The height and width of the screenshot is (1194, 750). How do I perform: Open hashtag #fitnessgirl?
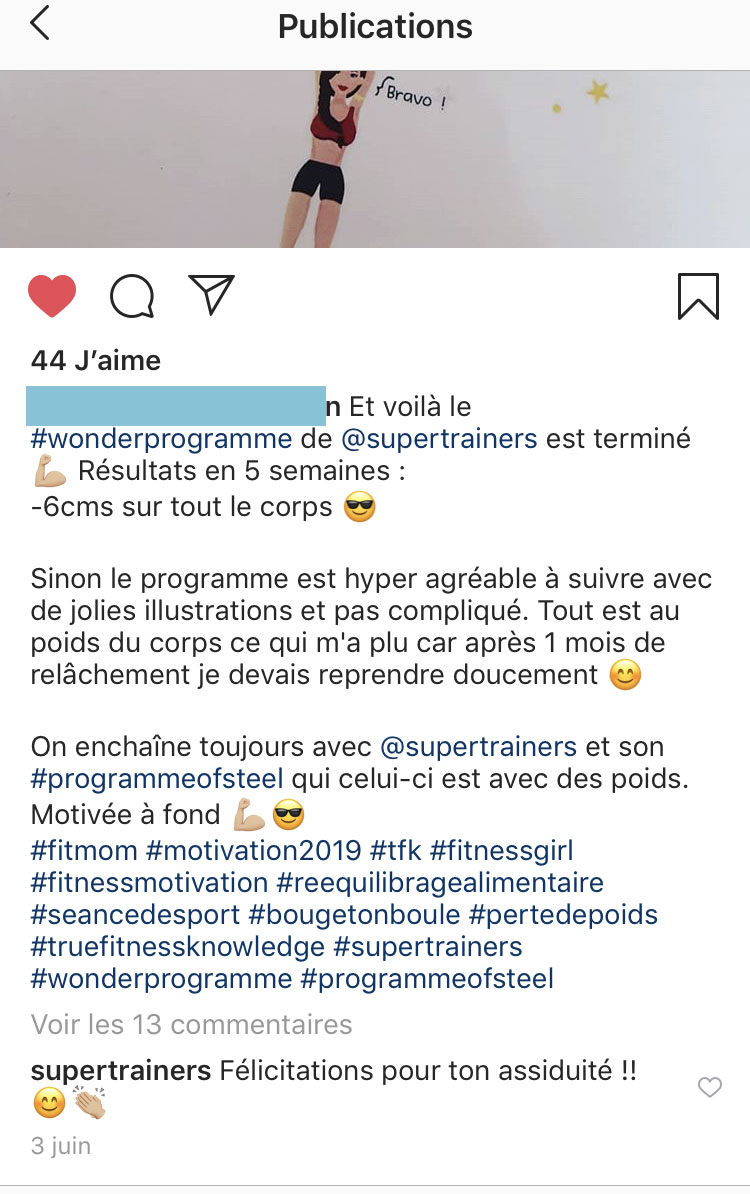[x=502, y=851]
